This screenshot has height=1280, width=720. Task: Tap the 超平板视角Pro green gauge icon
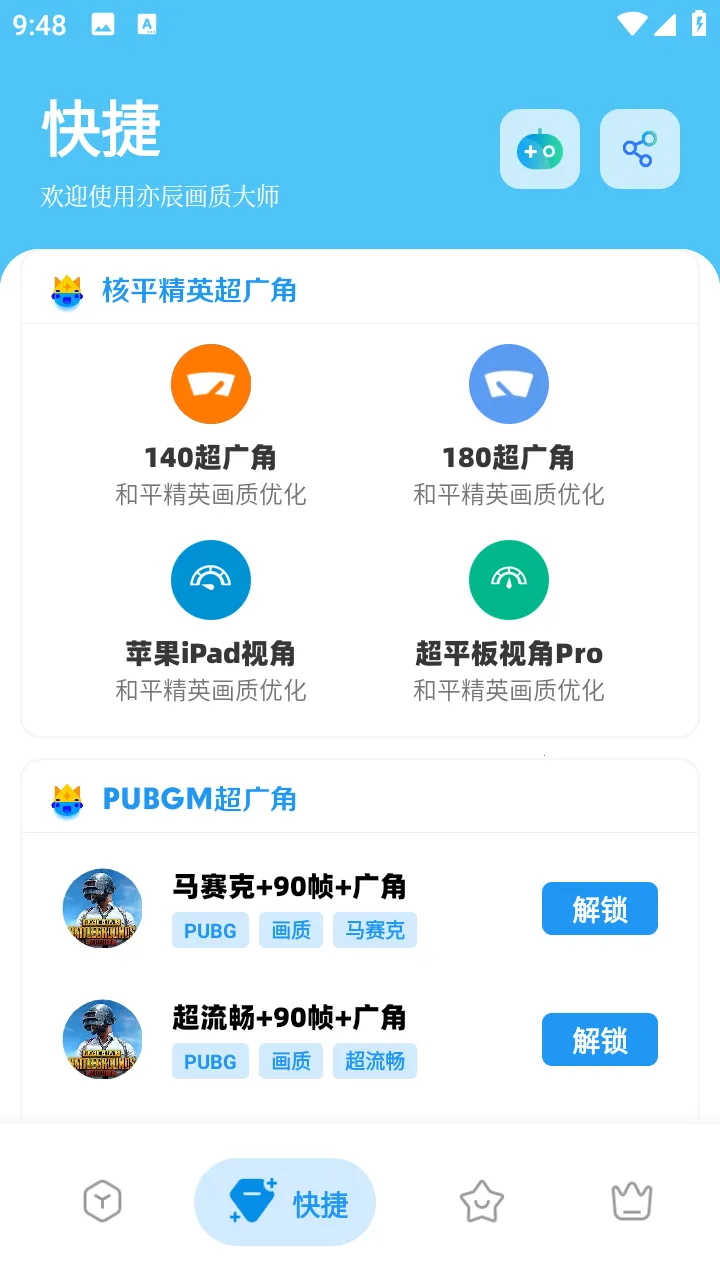pos(508,579)
